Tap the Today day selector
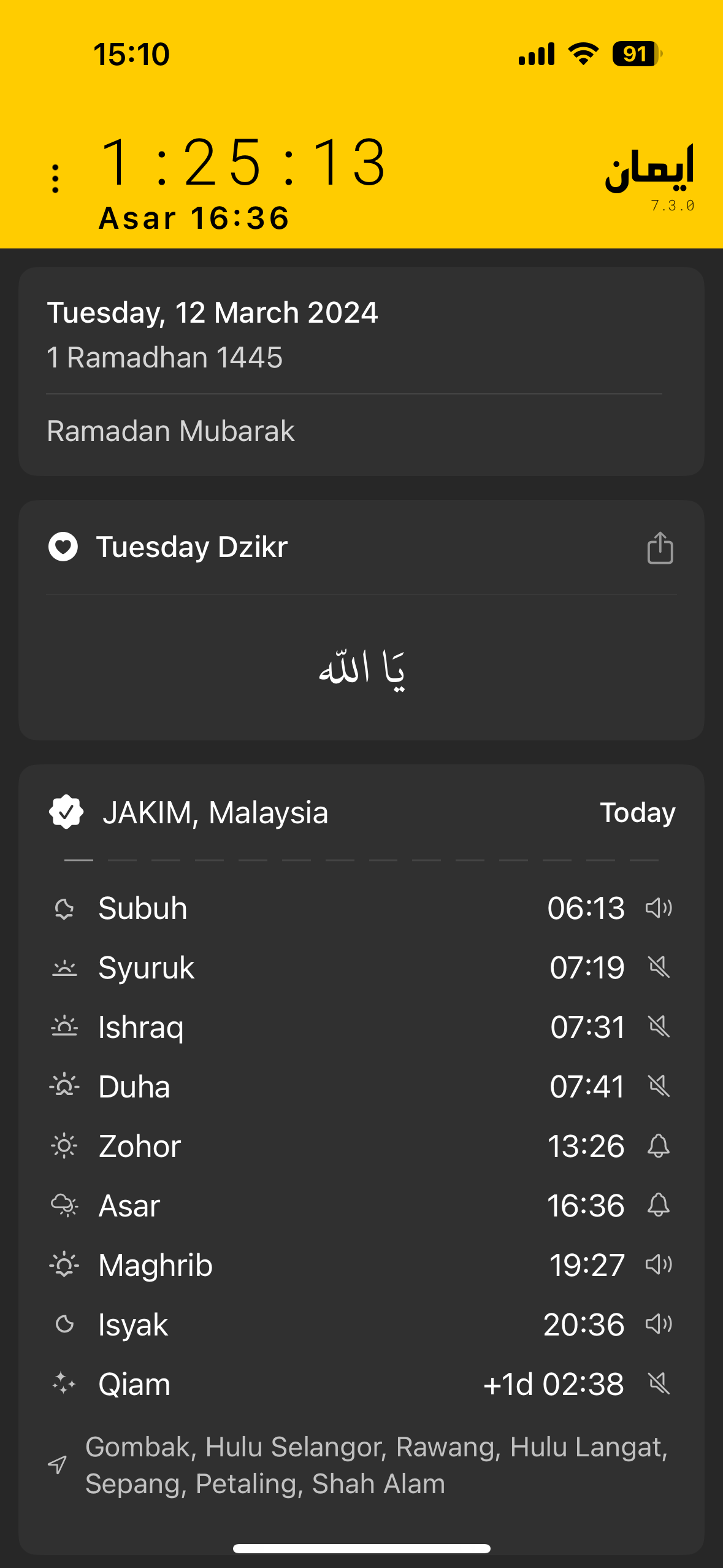This screenshot has height=1568, width=723. [x=637, y=812]
